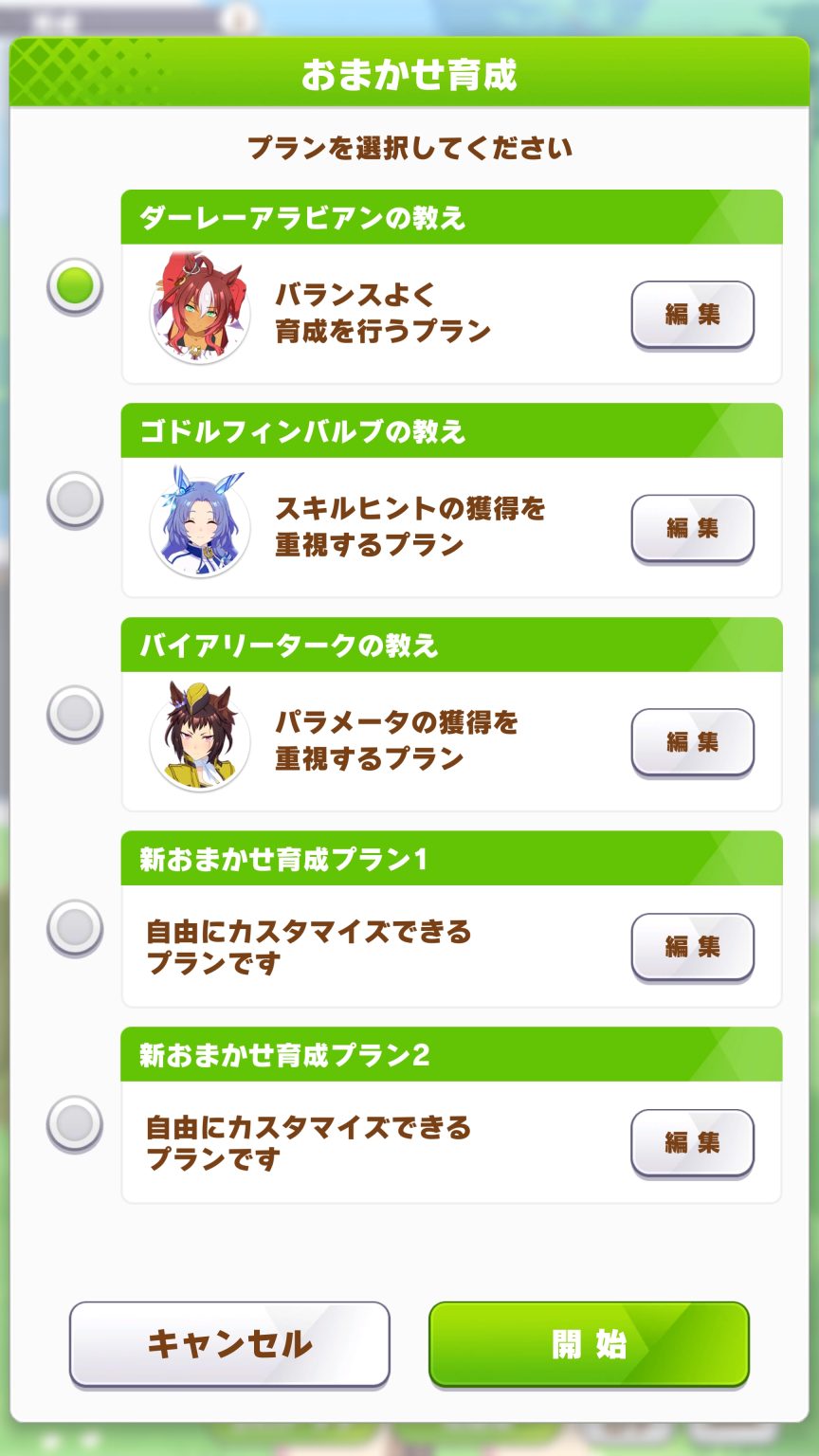819x1456 pixels.
Task: Select the ゴドルフィンバルブの教え plan radio button
Action: (x=75, y=499)
